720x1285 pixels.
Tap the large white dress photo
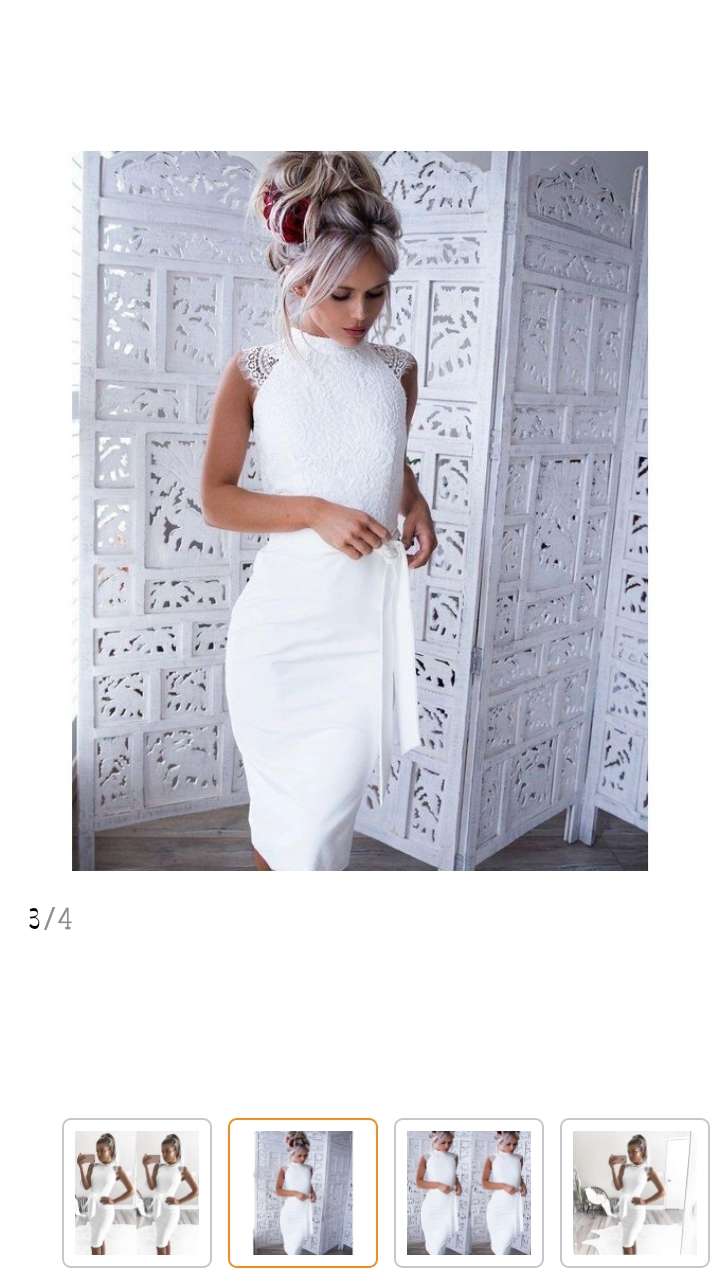[360, 510]
